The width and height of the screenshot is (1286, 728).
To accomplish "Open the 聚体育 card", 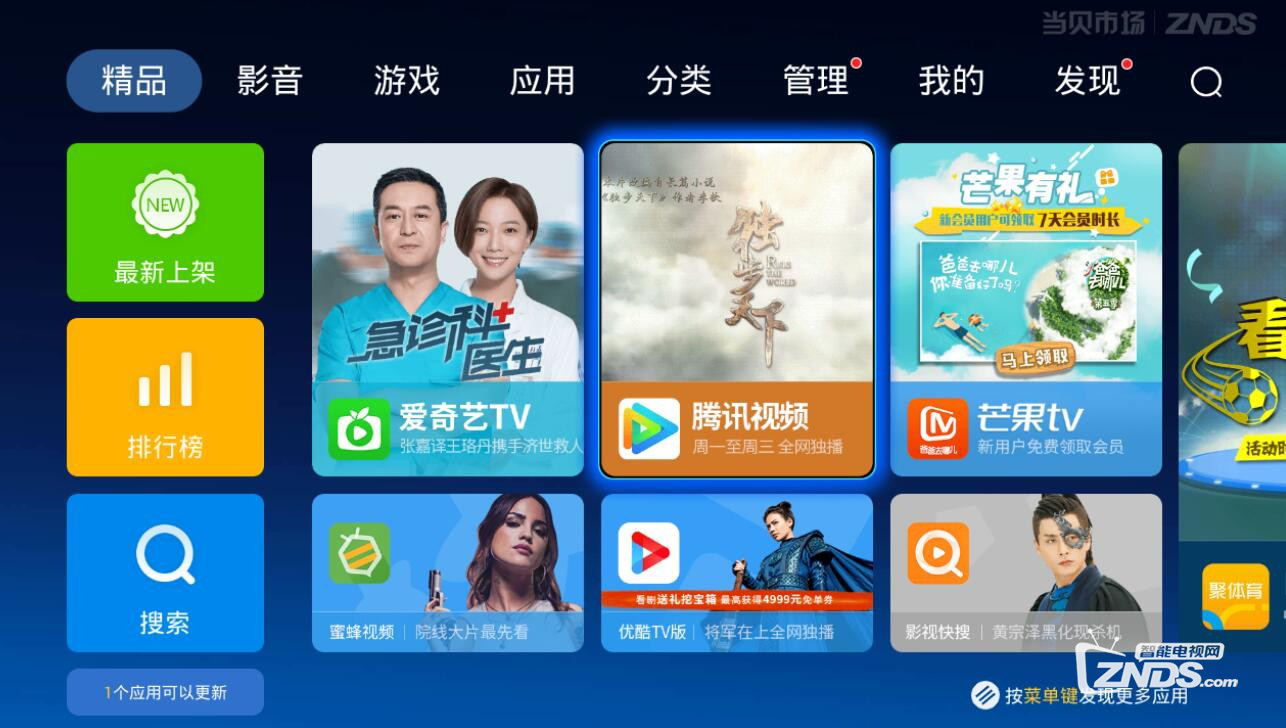I will click(1234, 590).
